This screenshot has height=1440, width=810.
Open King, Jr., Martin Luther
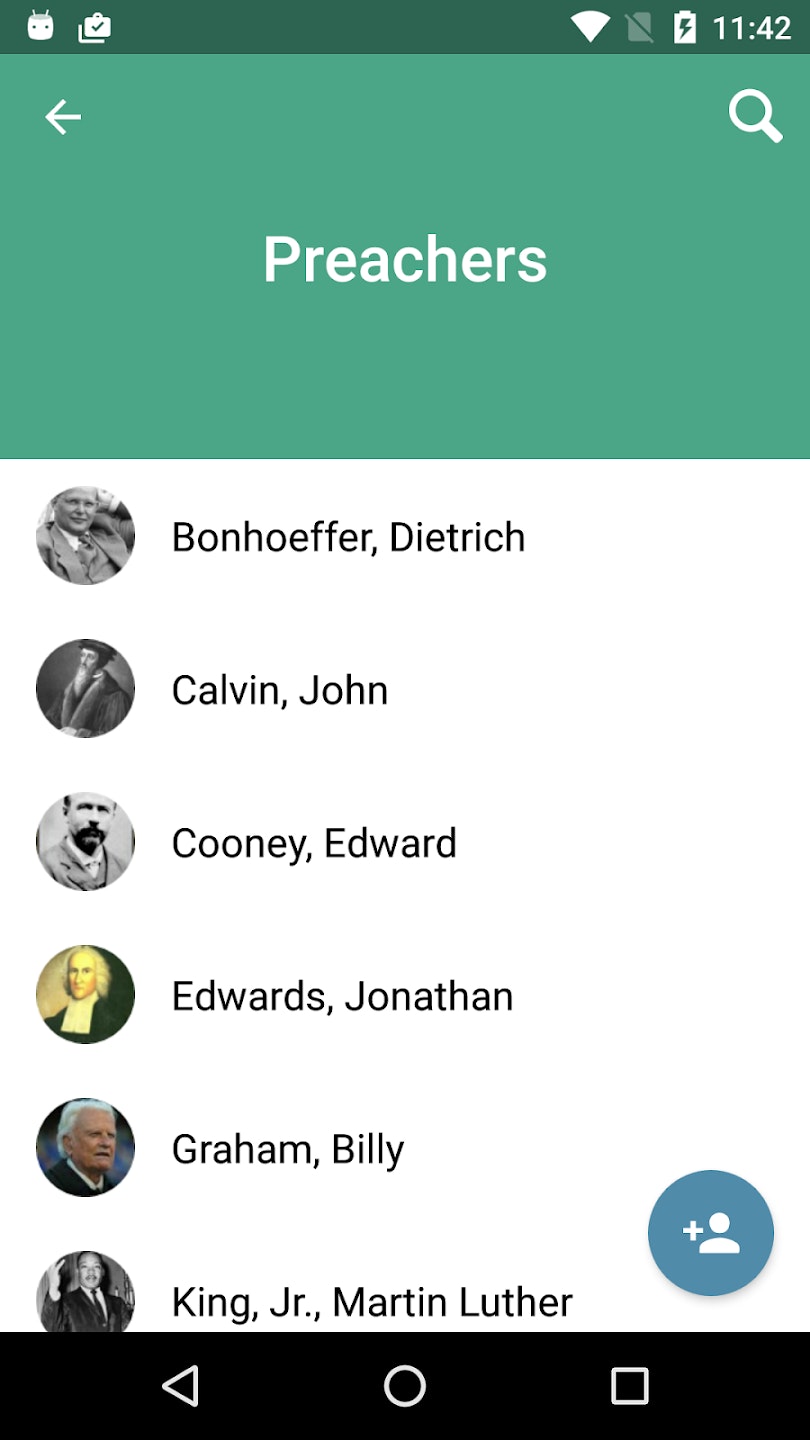click(x=372, y=1300)
